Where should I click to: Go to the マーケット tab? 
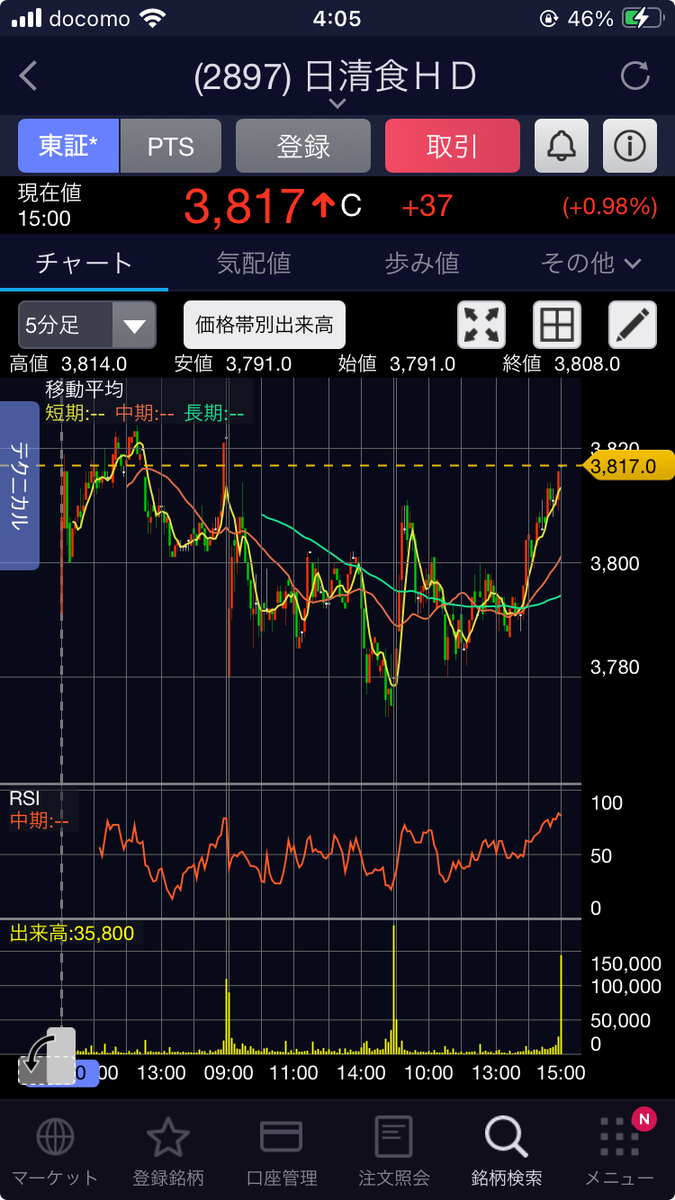click(x=55, y=1150)
